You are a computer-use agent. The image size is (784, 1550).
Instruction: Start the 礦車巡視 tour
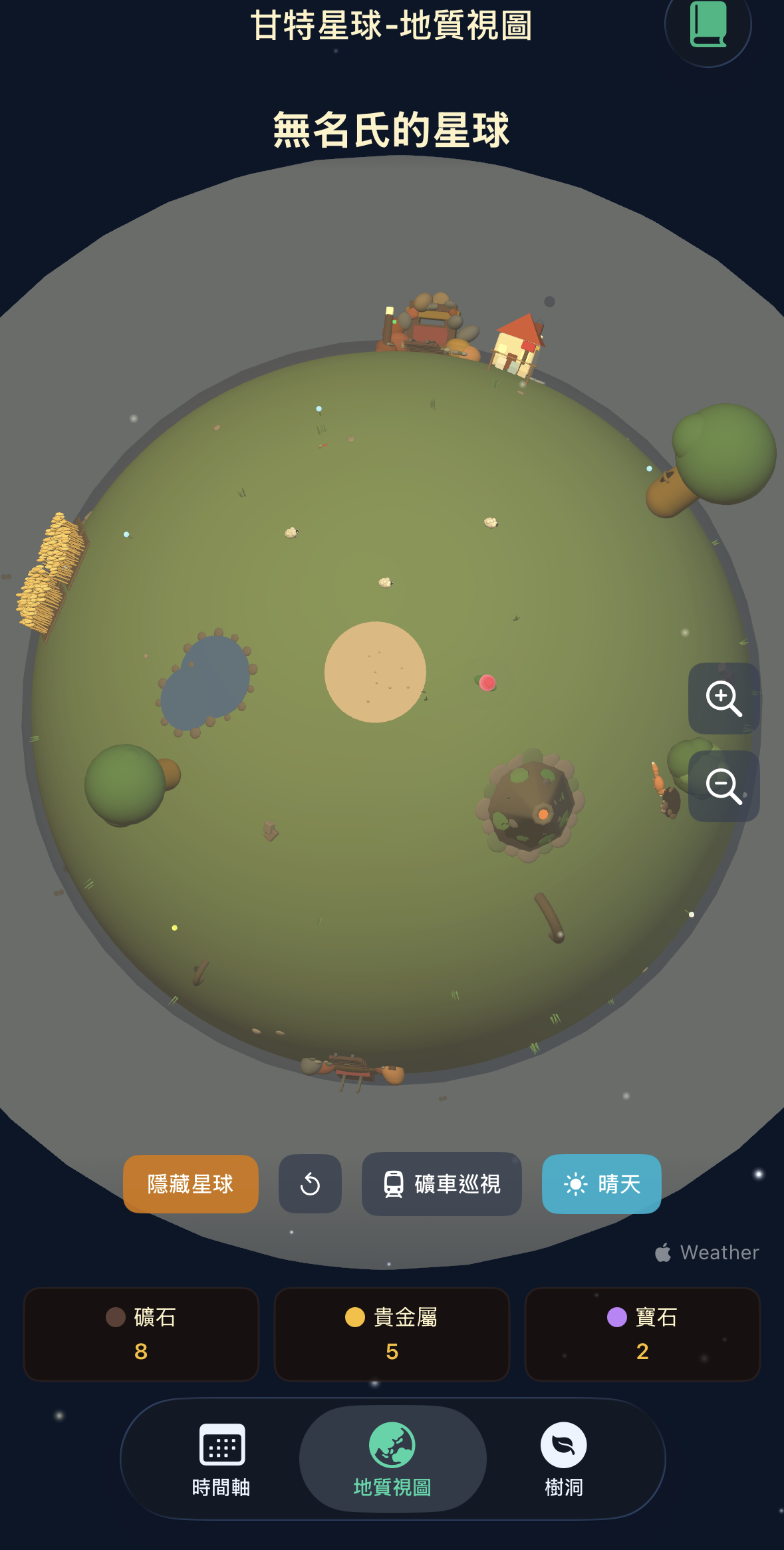point(442,1184)
